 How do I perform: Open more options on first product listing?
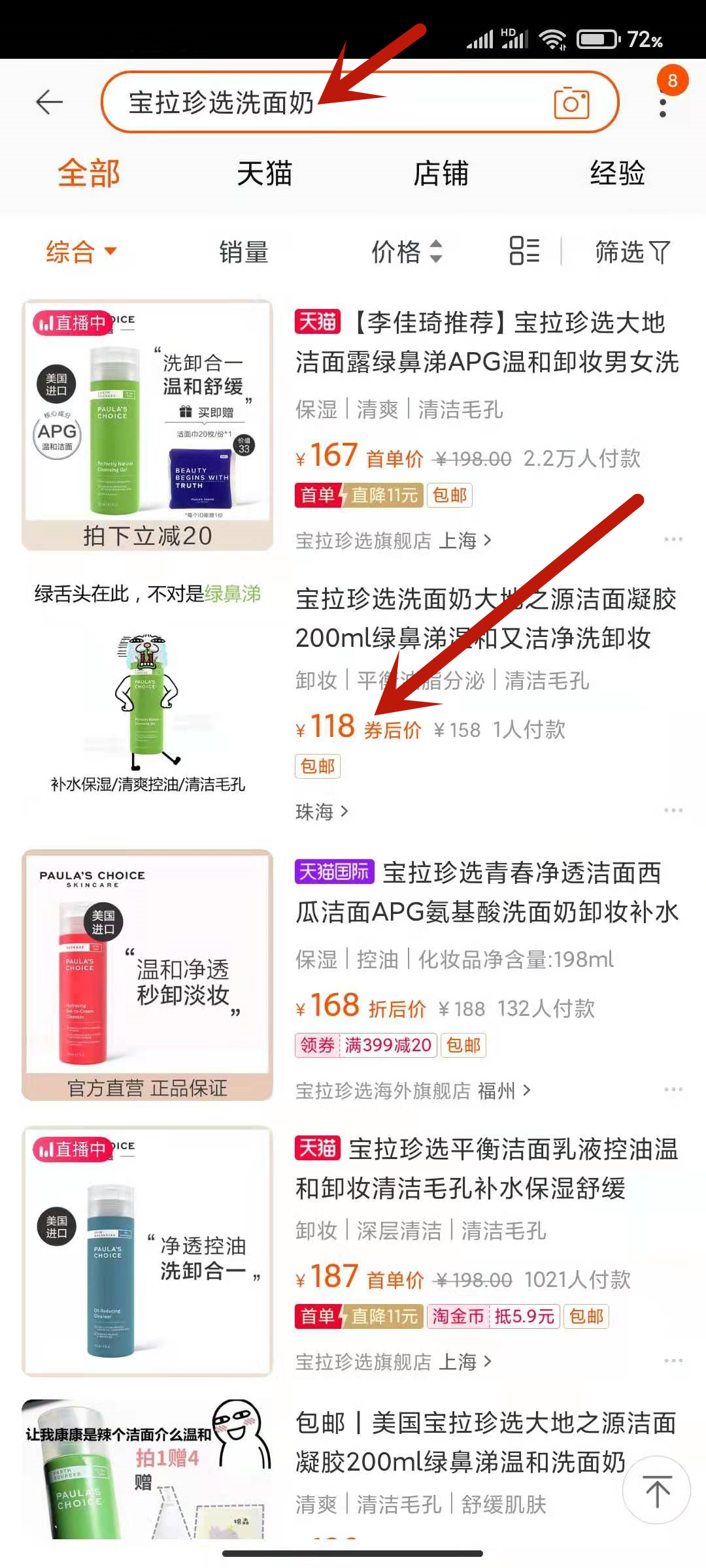click(x=673, y=539)
